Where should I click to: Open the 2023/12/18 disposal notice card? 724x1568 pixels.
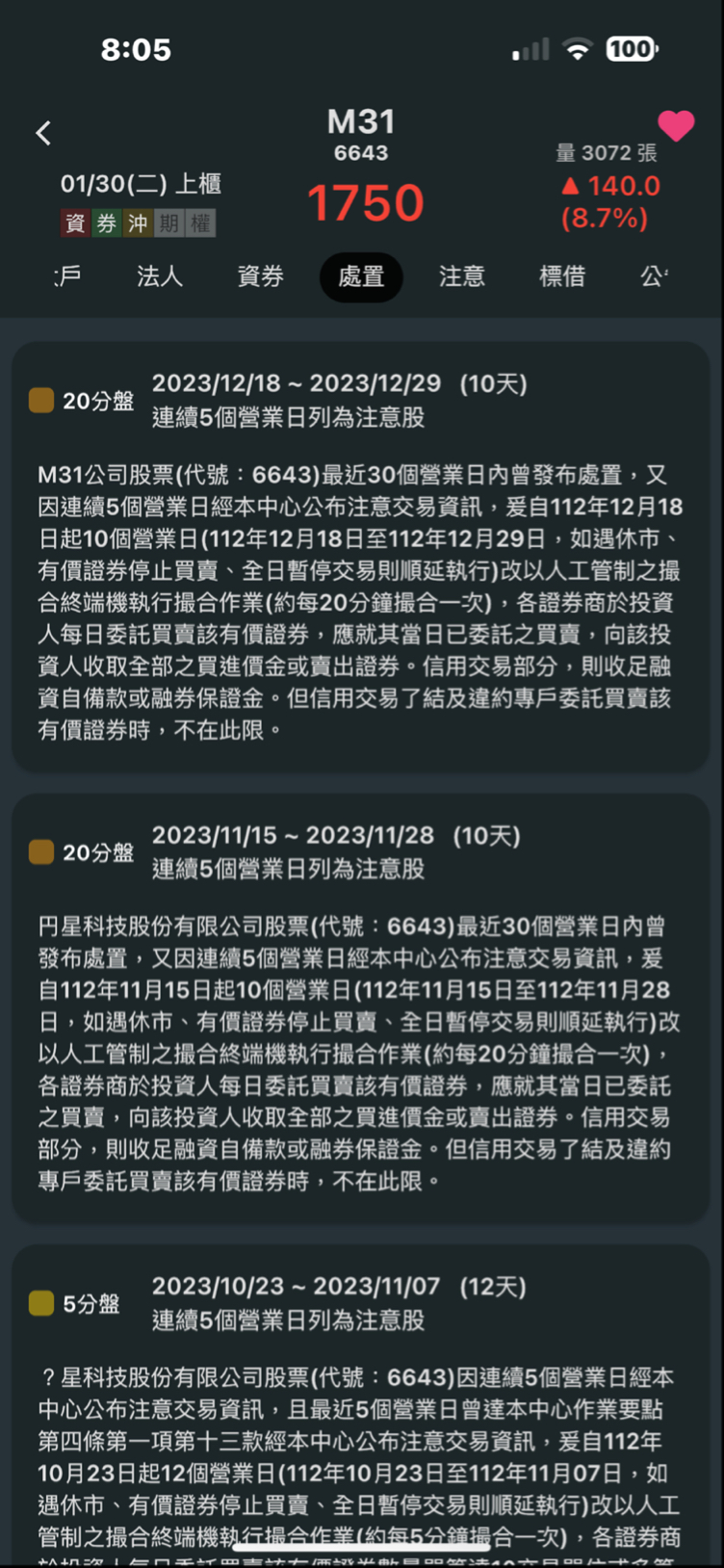coord(362,559)
